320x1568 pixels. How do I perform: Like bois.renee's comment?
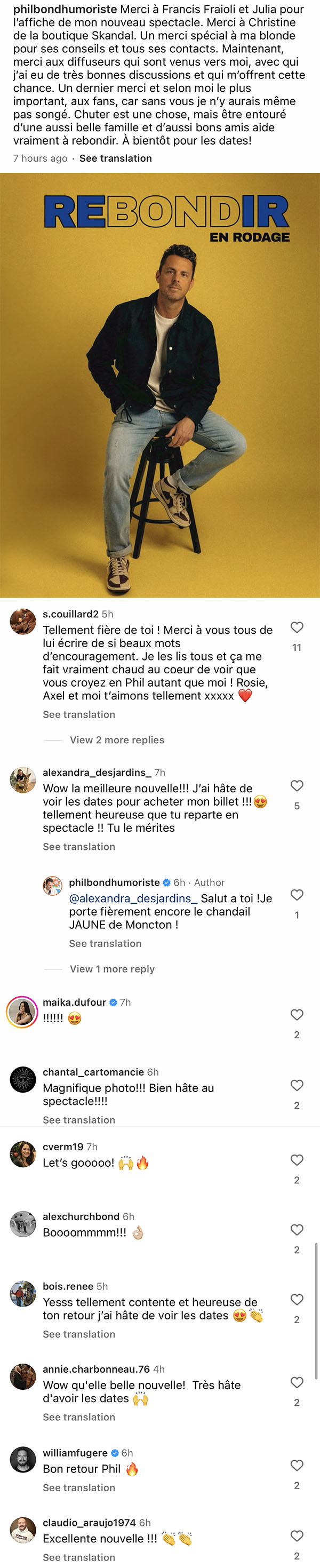(297, 1299)
